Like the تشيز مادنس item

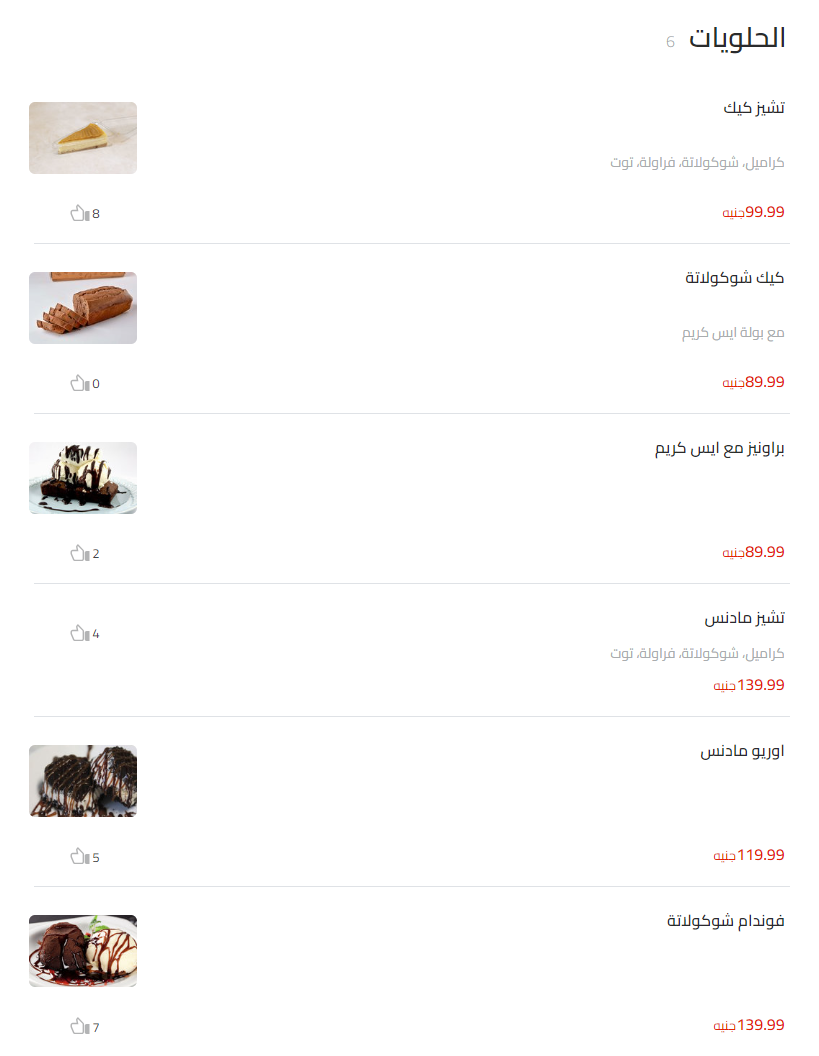(78, 632)
